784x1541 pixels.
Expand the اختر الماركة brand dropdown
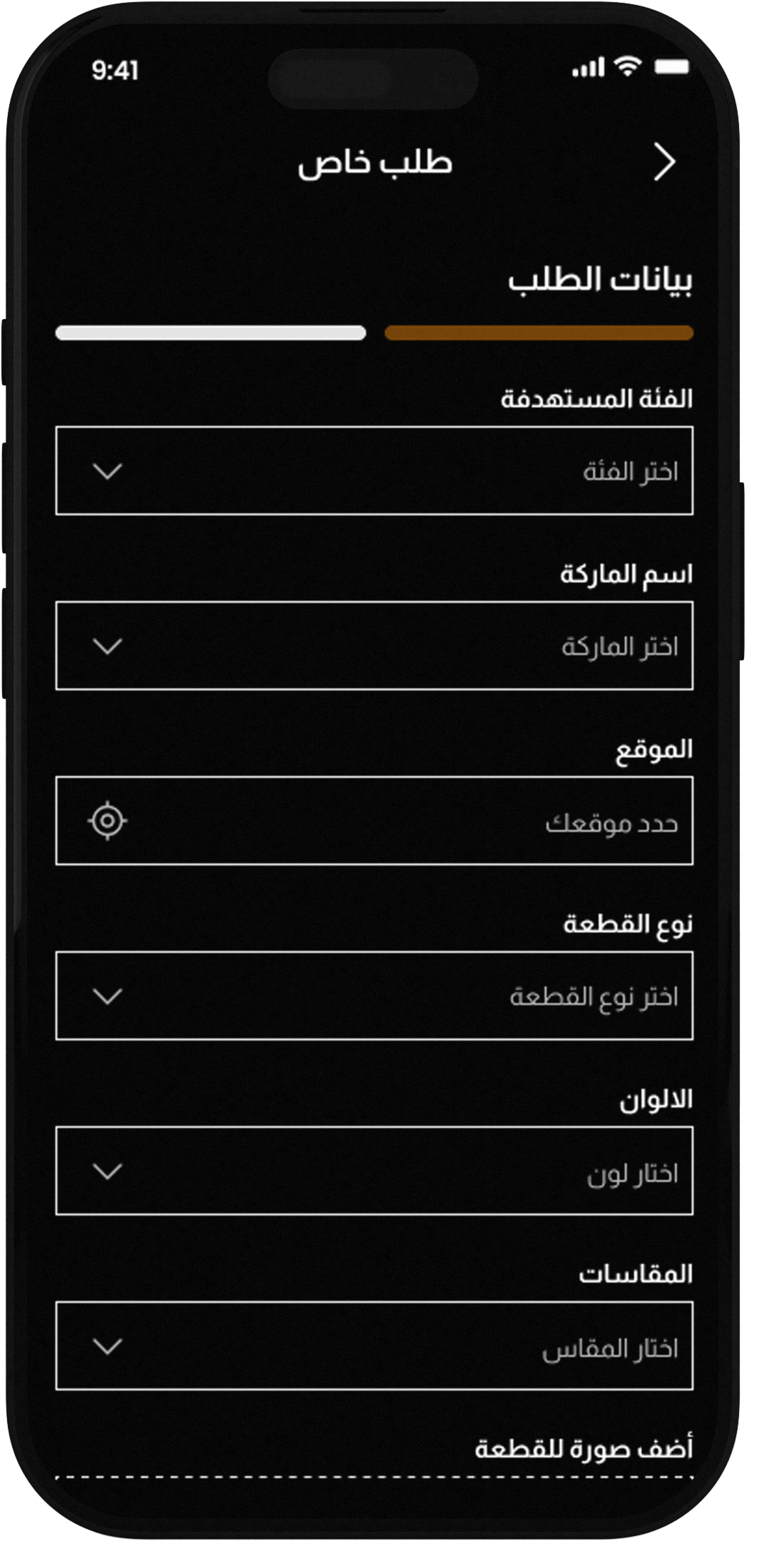(374, 646)
